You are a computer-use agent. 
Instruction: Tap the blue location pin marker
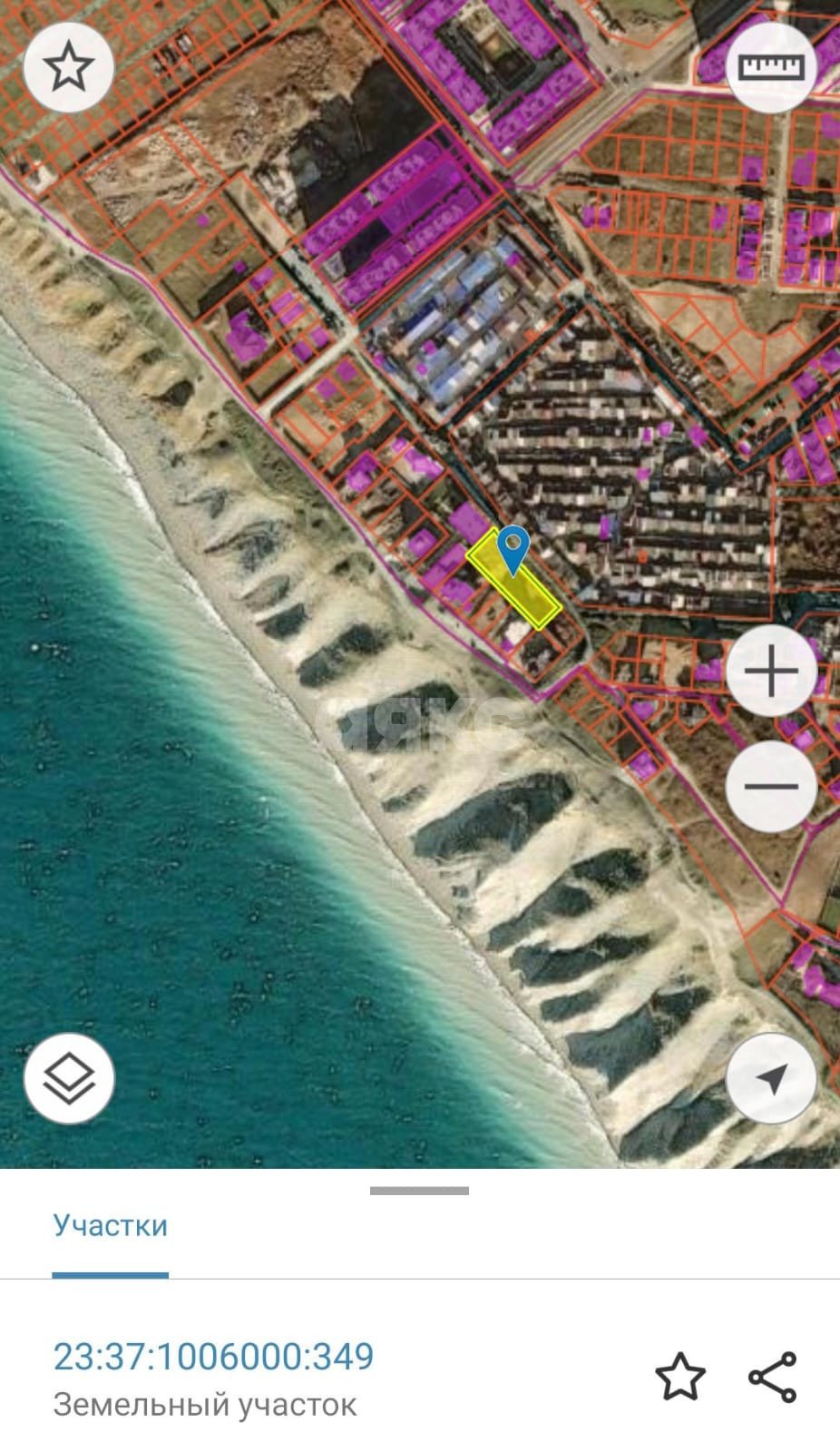(514, 547)
